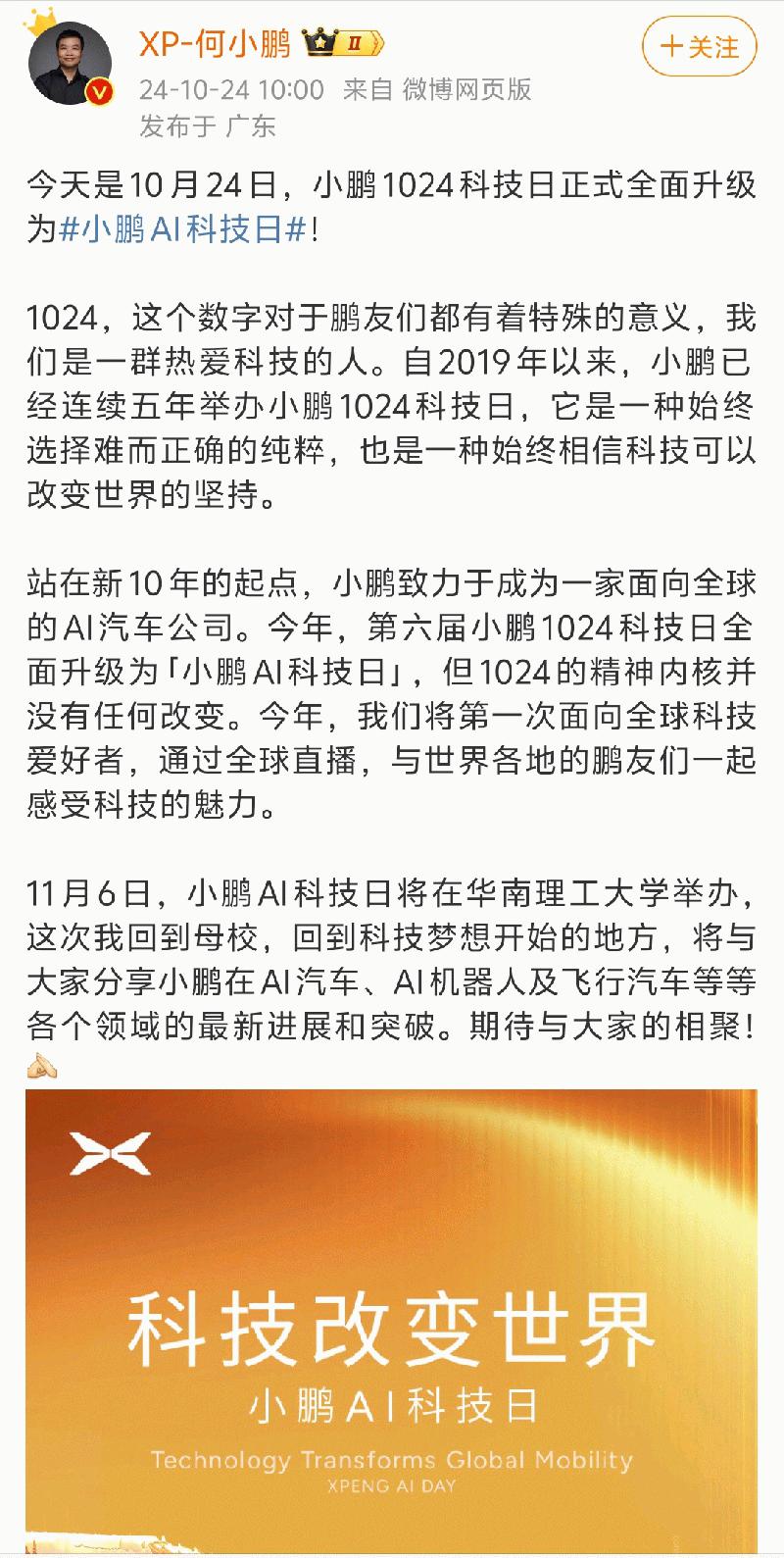Viewport: 784px width, 1558px height.
Task: Open the XP-何小鹏 username
Action: [x=215, y=44]
